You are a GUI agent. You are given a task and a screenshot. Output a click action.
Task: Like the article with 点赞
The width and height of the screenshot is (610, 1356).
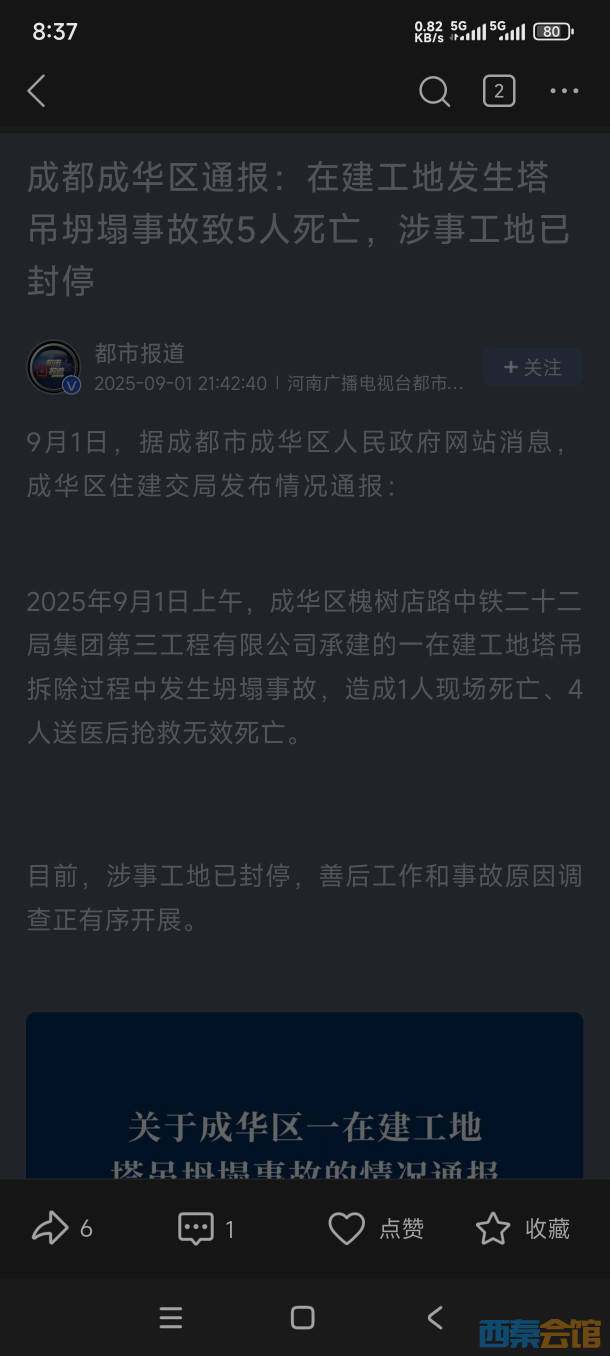[x=376, y=1228]
